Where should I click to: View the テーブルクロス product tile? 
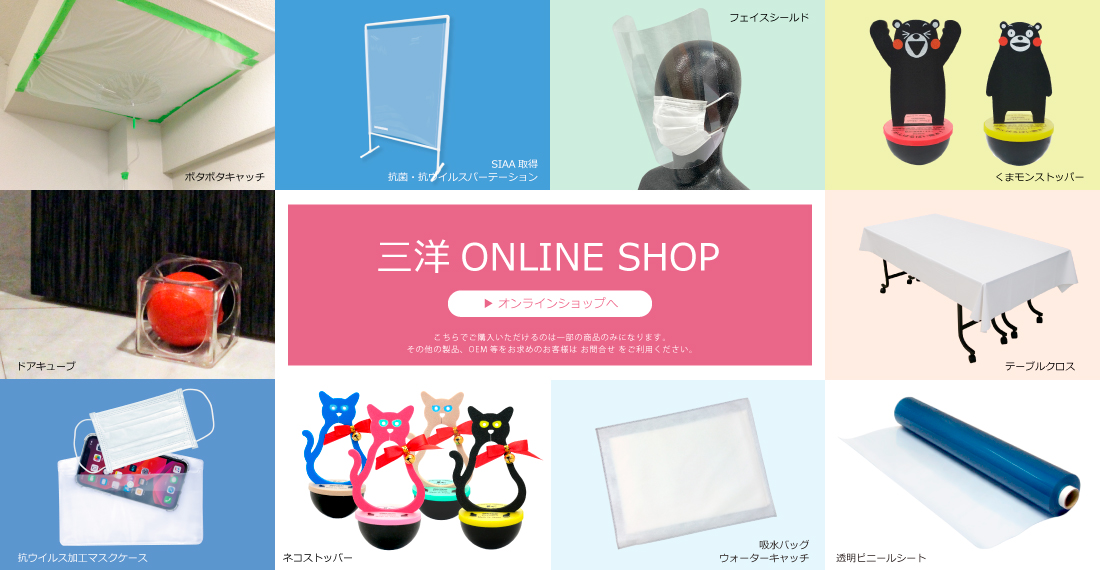[x=962, y=285]
